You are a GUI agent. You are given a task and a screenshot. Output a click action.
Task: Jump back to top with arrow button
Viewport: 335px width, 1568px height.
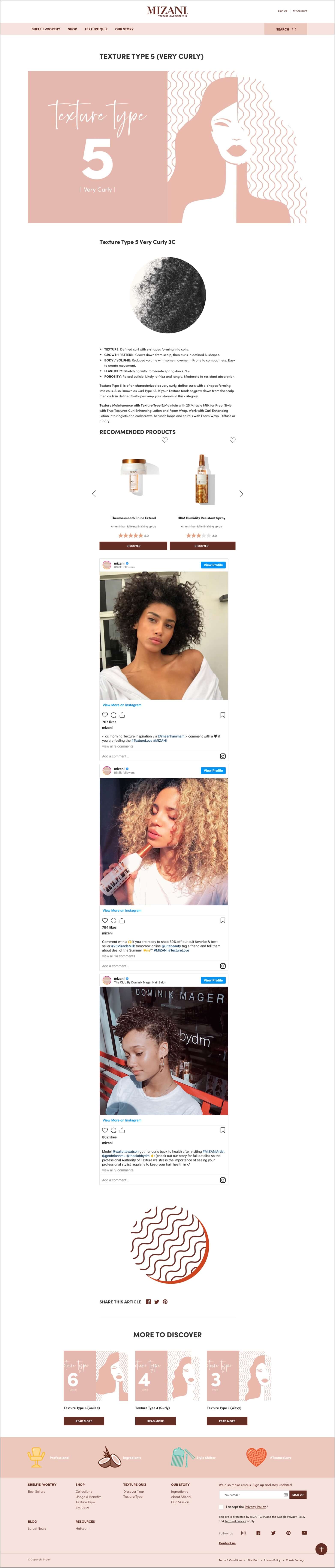pos(322,1549)
